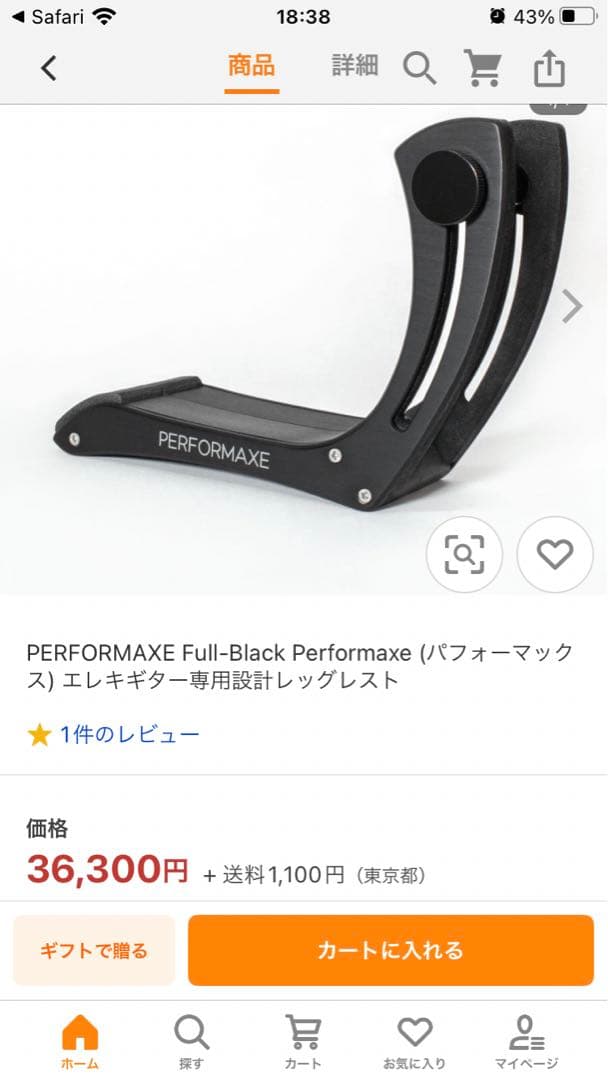Open the 1件のレビュー link
The image size is (608, 1080).
click(x=129, y=735)
